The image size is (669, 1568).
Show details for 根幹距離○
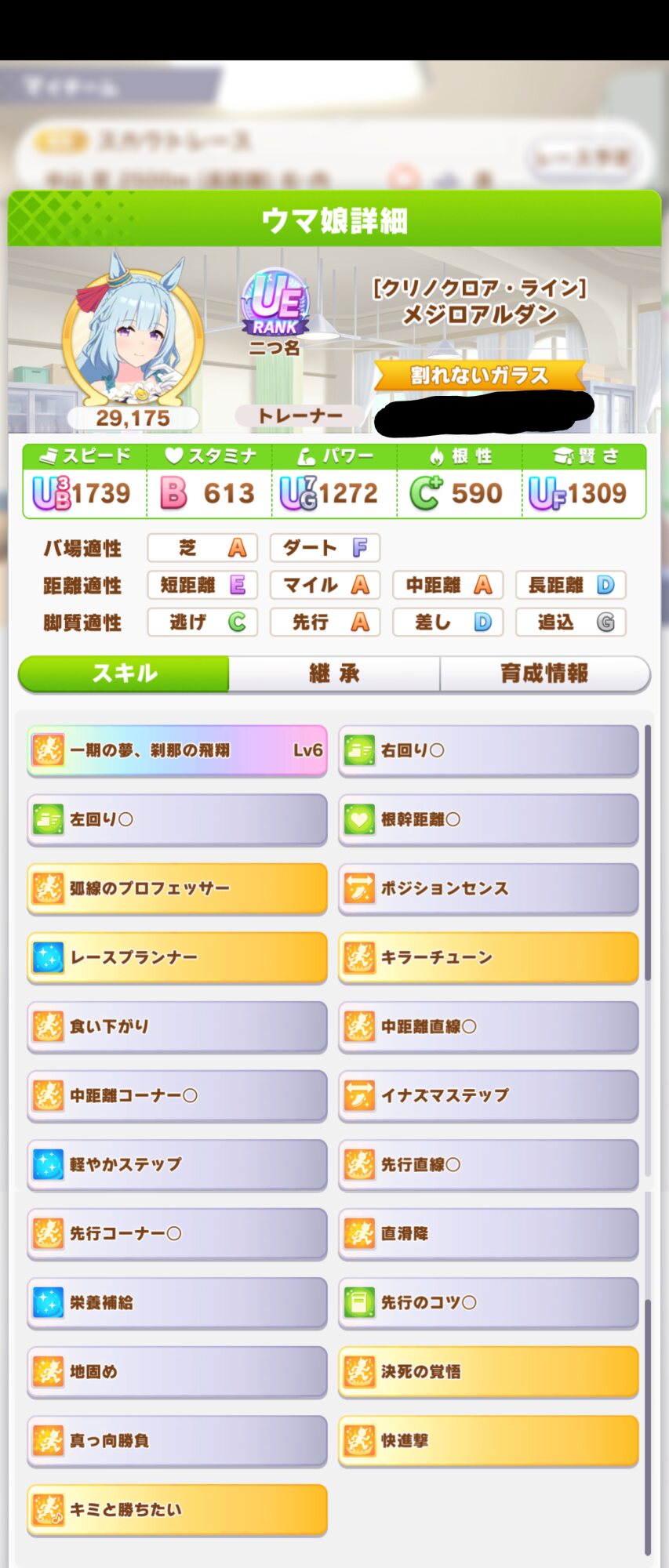(x=488, y=819)
